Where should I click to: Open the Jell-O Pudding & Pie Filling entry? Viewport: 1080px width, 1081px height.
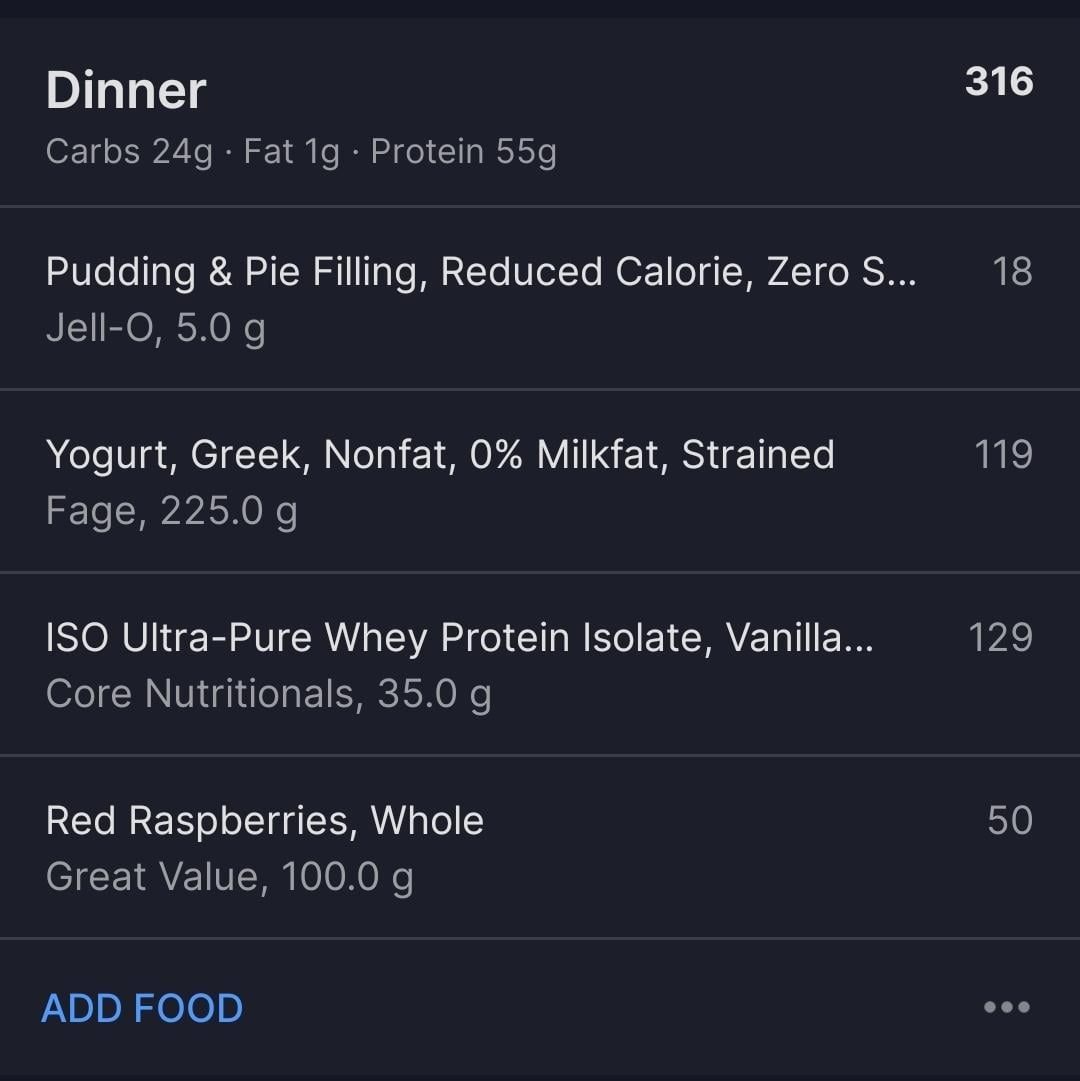[x=480, y=297]
